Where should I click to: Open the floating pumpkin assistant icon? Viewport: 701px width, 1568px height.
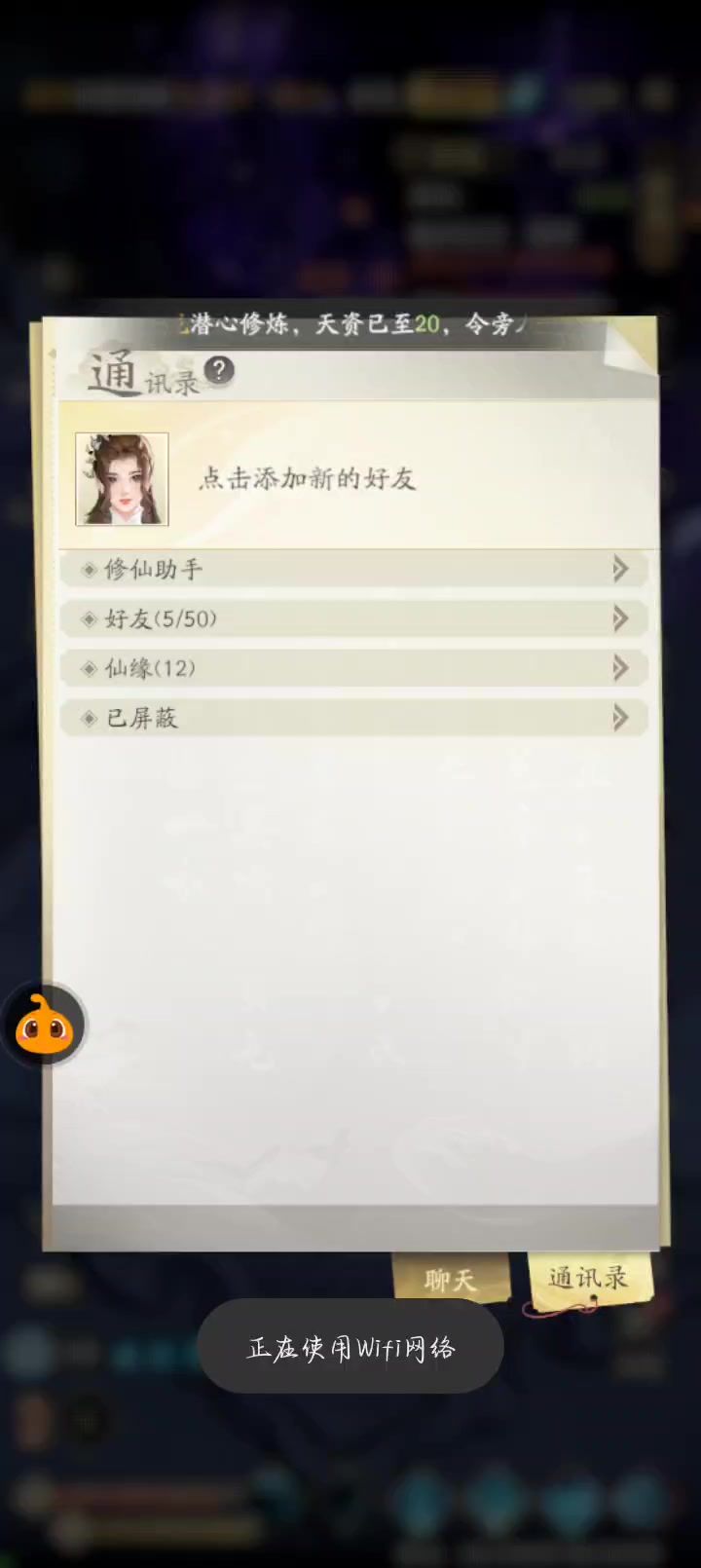[44, 1026]
